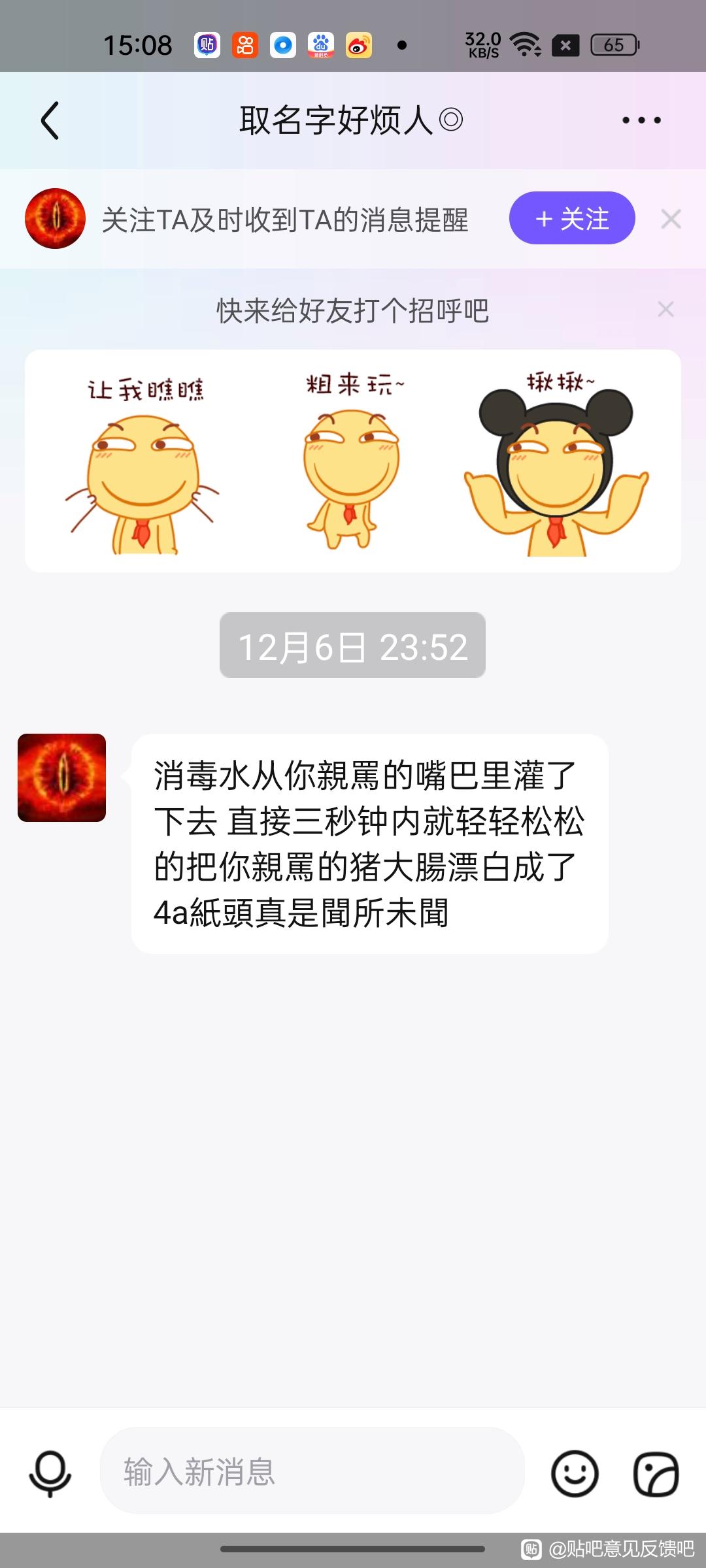
Task: Send the 粗来玩 greeting sticker
Action: point(352,461)
